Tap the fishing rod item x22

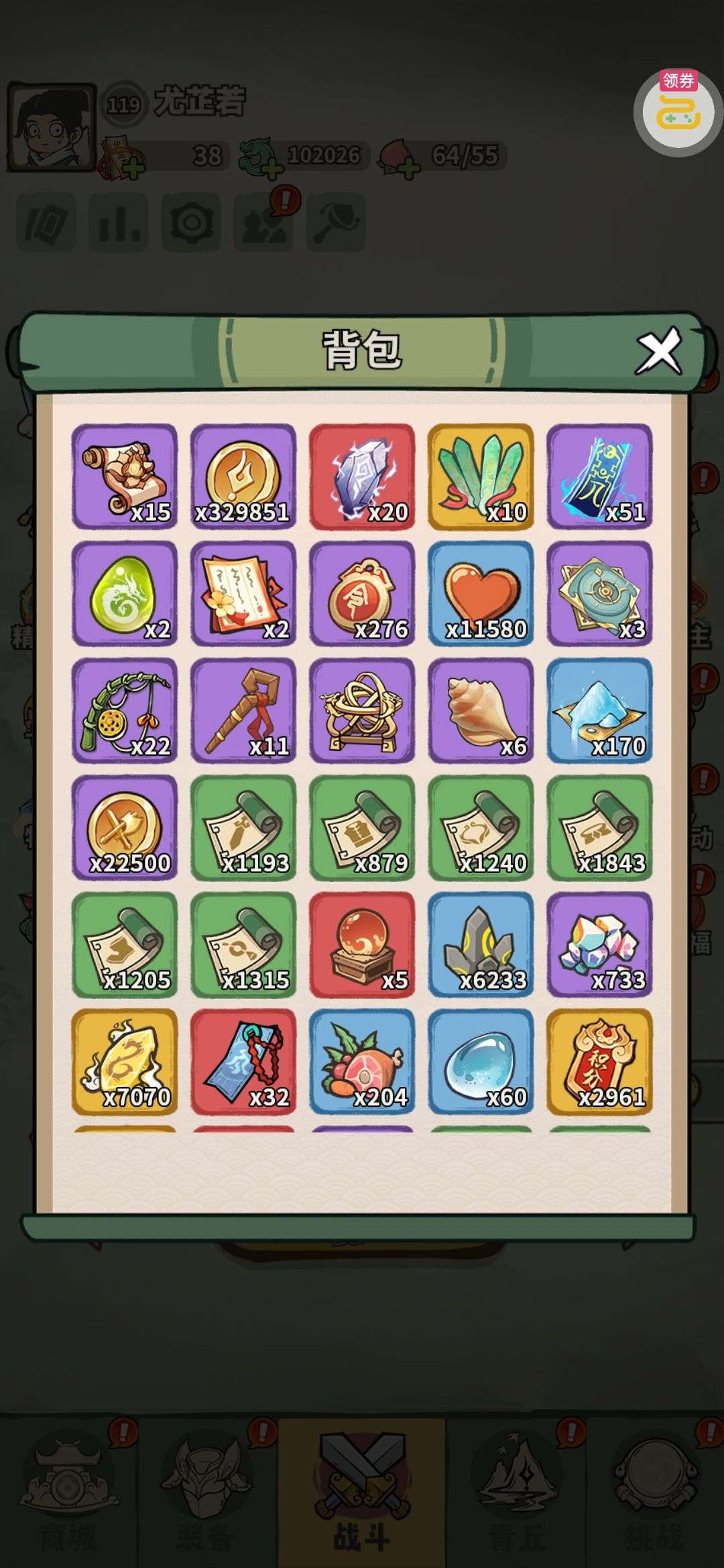click(x=125, y=710)
